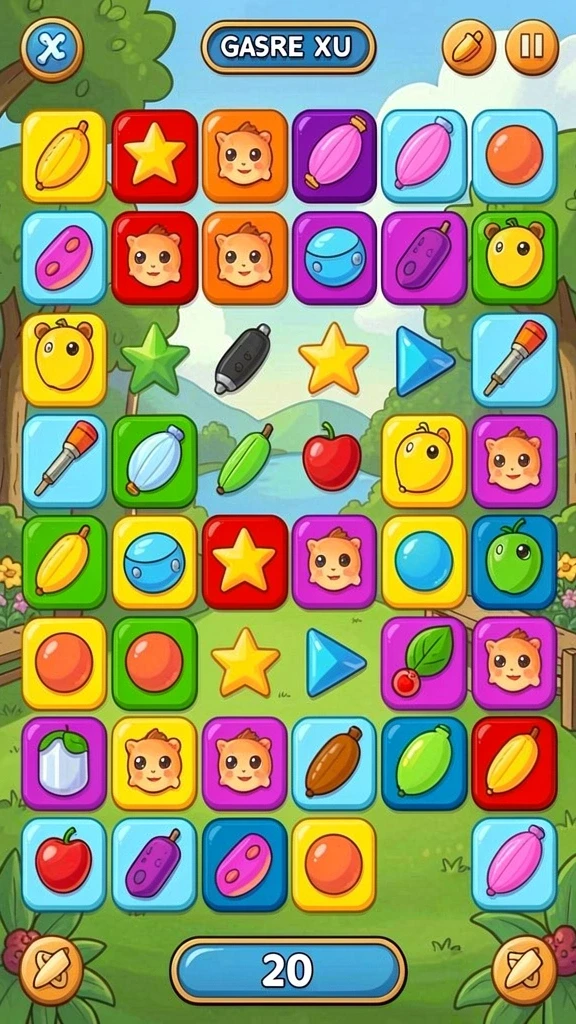
Task: Tap the orange ball on green tile
Action: tap(155, 663)
